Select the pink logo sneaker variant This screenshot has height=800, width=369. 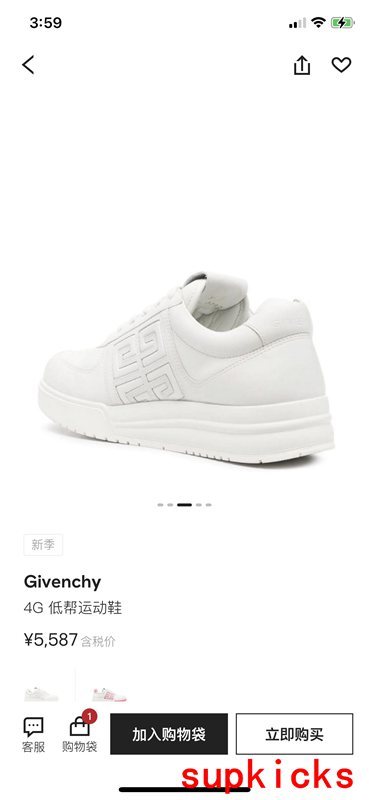click(x=109, y=694)
